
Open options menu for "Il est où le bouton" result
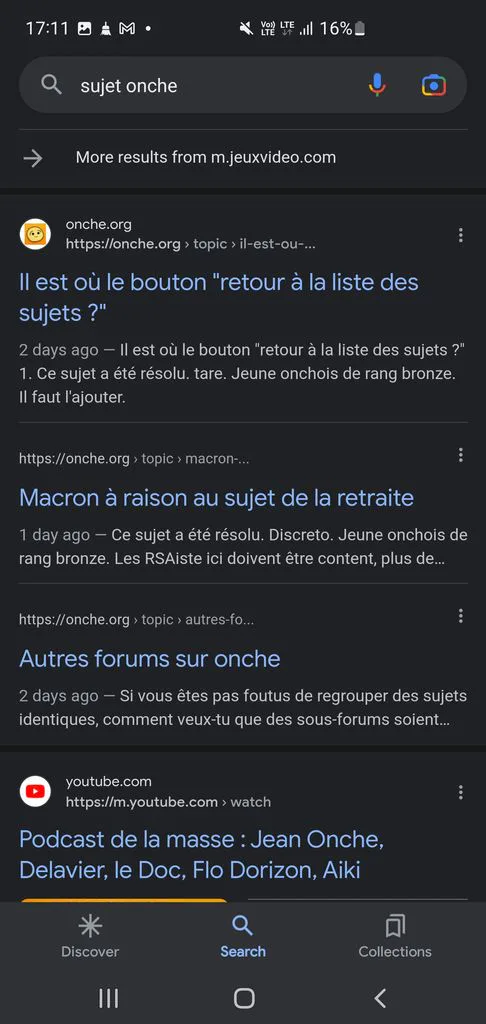(461, 235)
